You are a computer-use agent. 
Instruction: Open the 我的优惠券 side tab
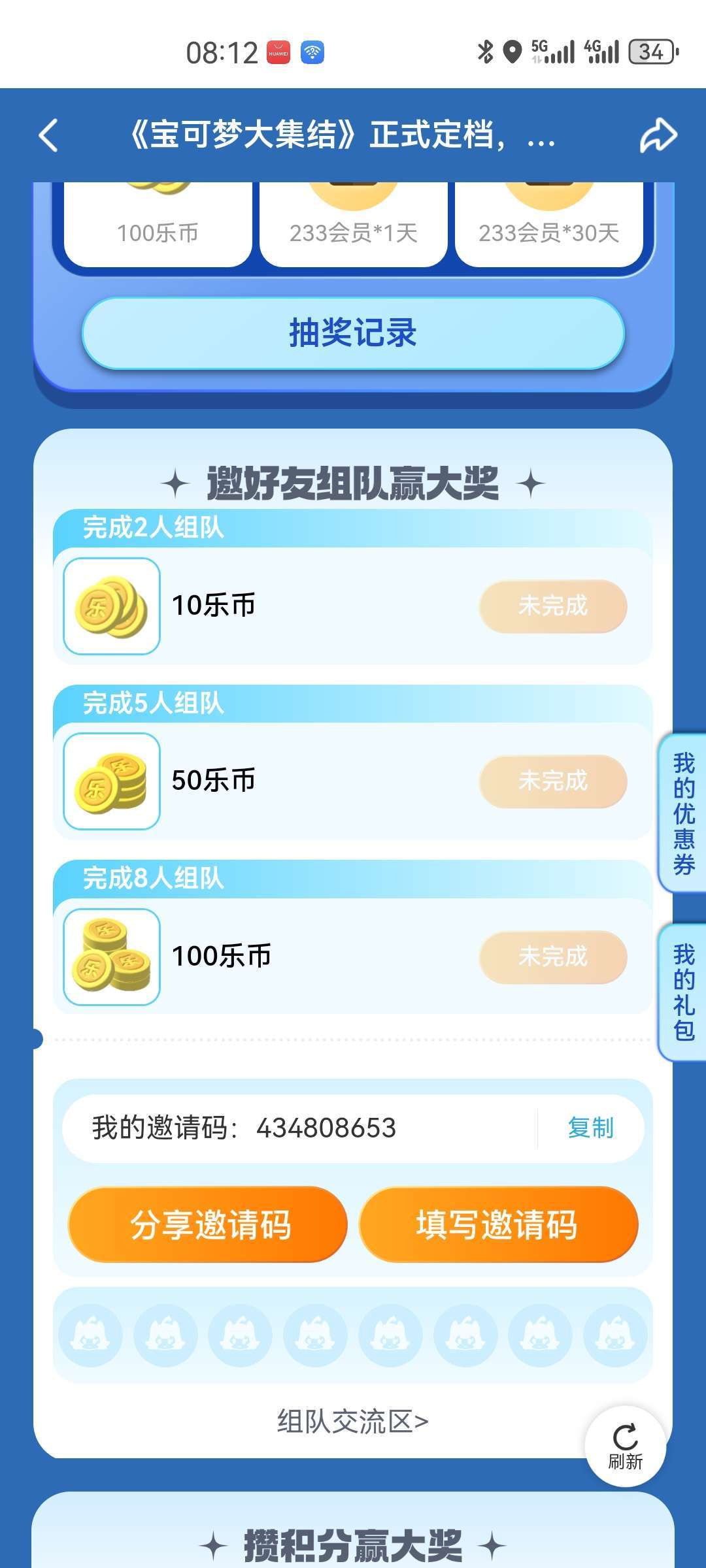pyautogui.click(x=683, y=813)
